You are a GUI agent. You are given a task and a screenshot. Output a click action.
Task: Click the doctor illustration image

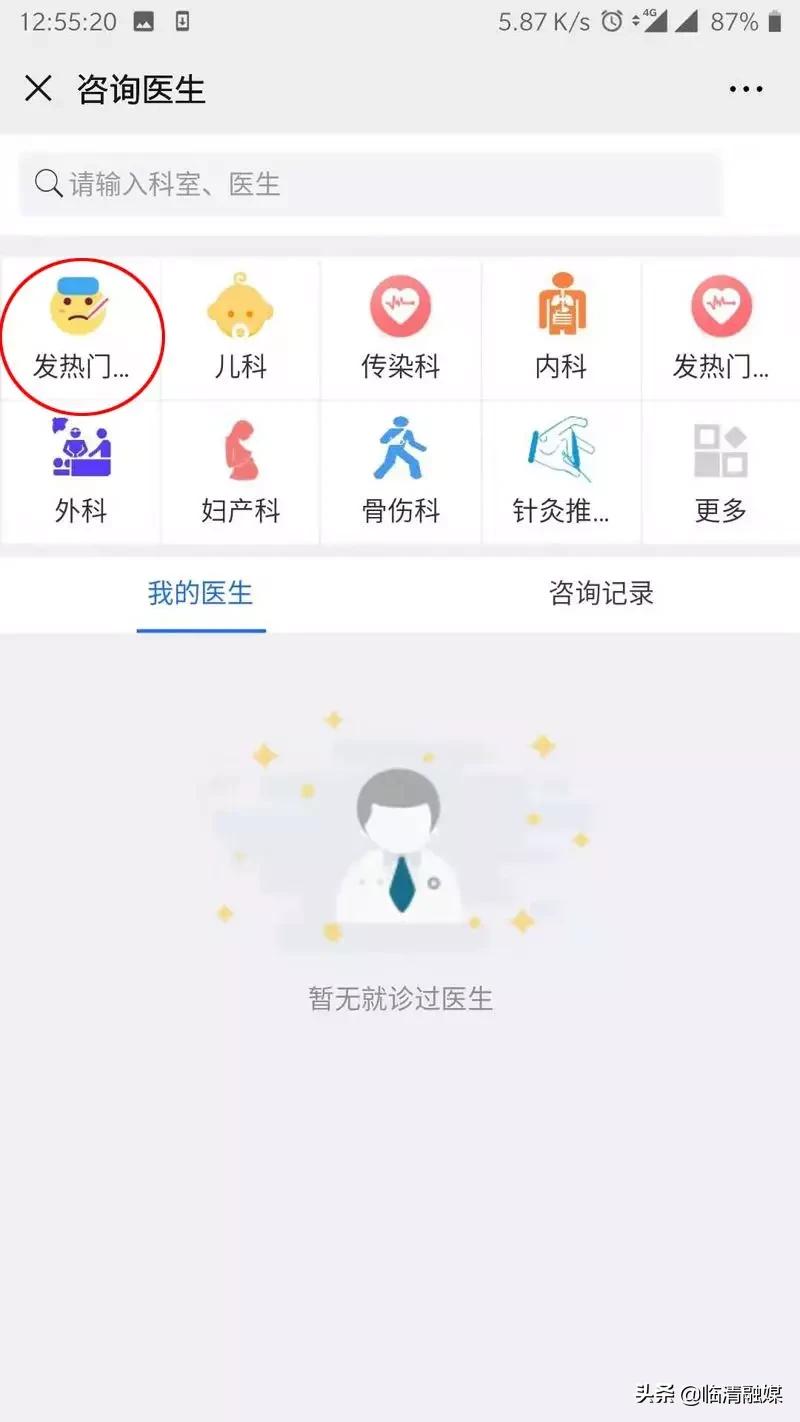pyautogui.click(x=400, y=850)
